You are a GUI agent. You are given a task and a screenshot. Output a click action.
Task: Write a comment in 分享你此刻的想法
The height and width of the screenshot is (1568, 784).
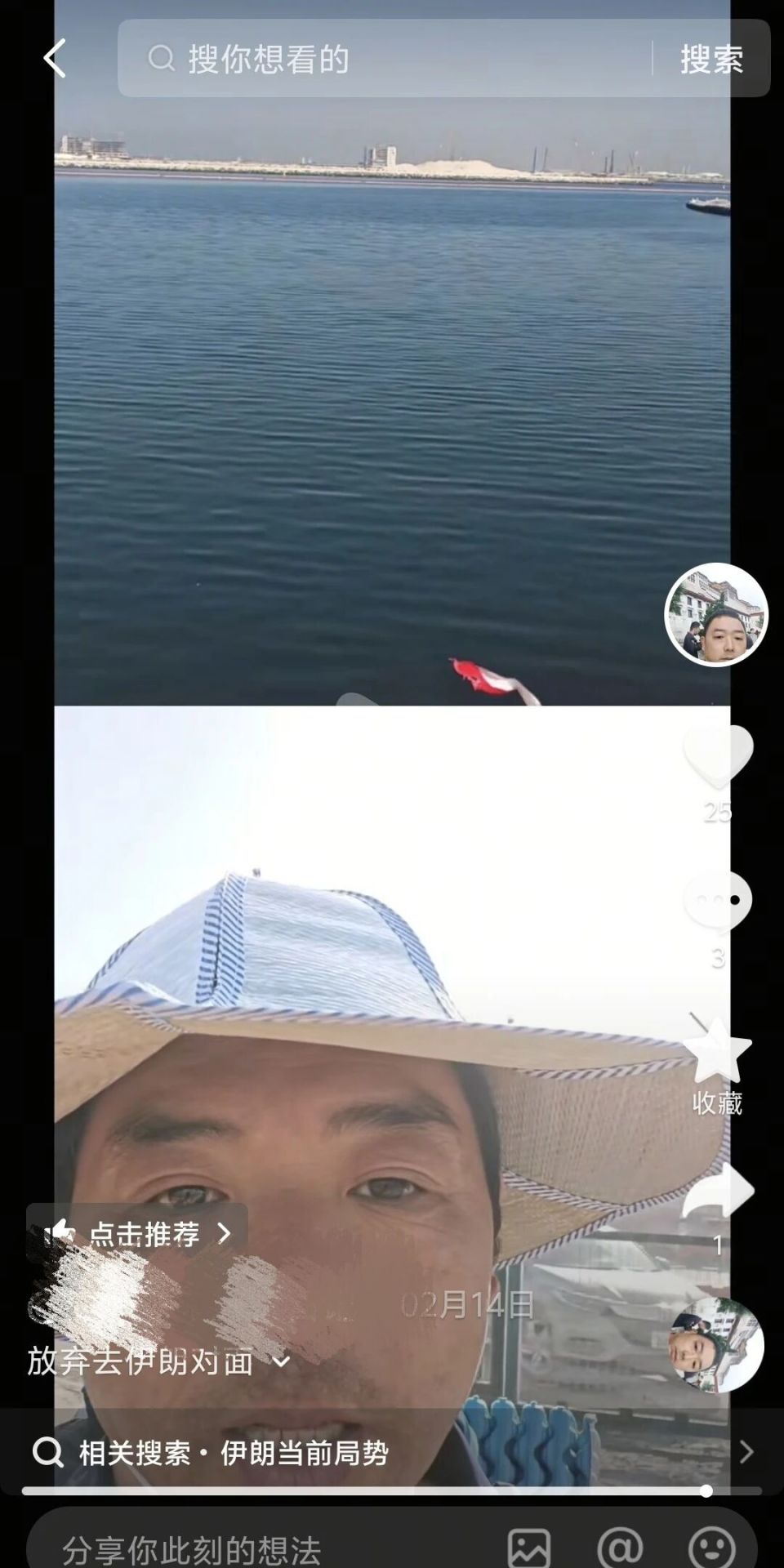tap(245, 1548)
